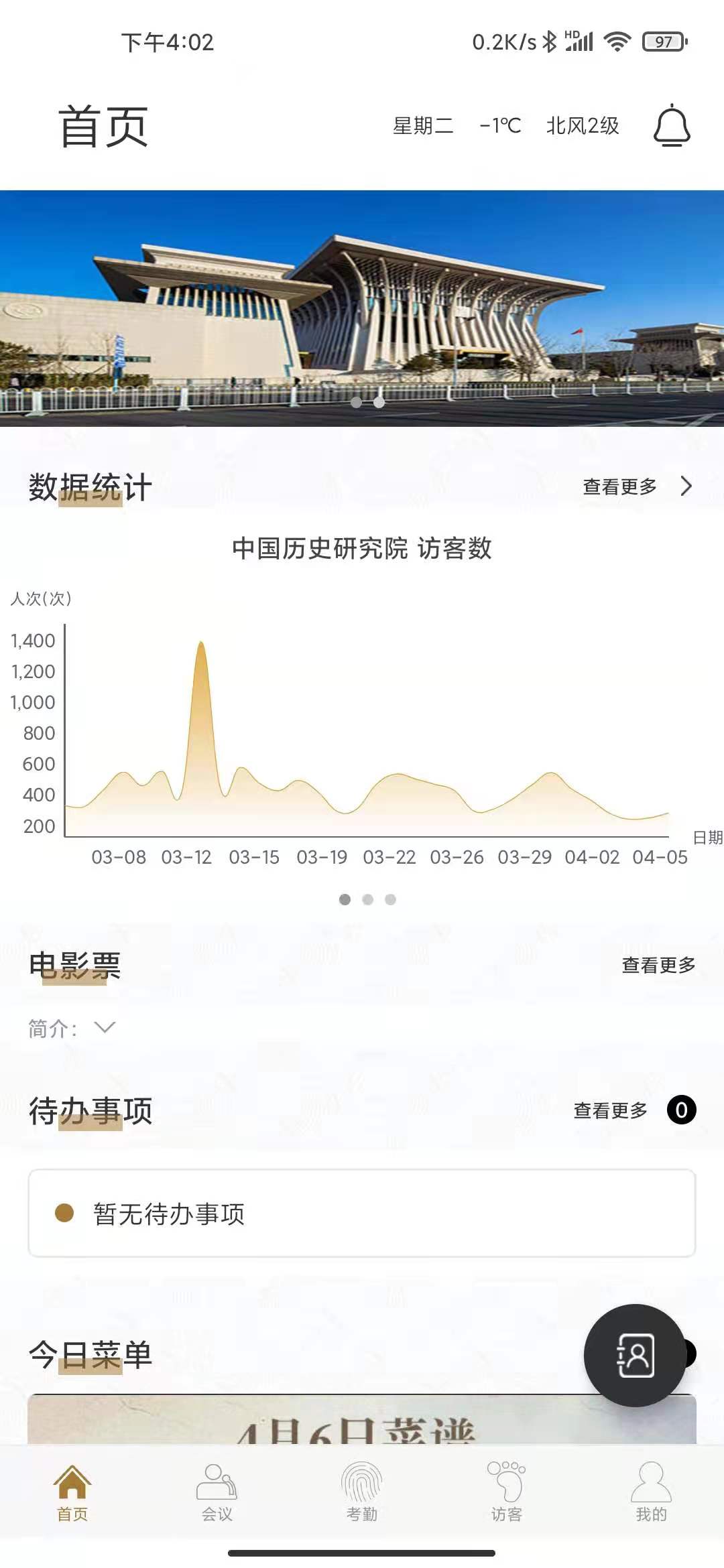The image size is (724, 1568).
Task: Open the floating contacts button
Action: [635, 1355]
